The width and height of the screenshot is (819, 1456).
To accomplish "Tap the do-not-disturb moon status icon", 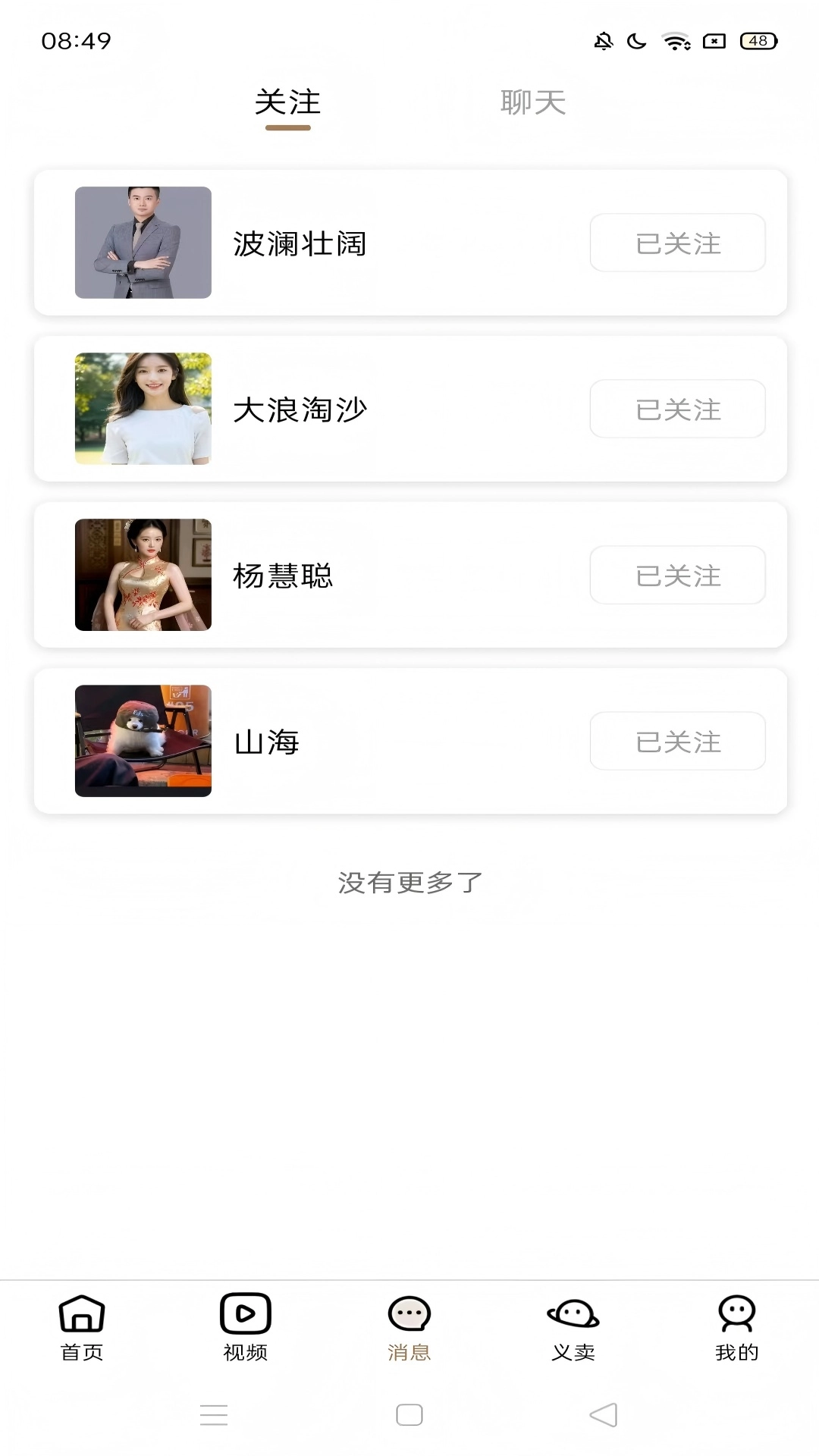I will click(636, 43).
